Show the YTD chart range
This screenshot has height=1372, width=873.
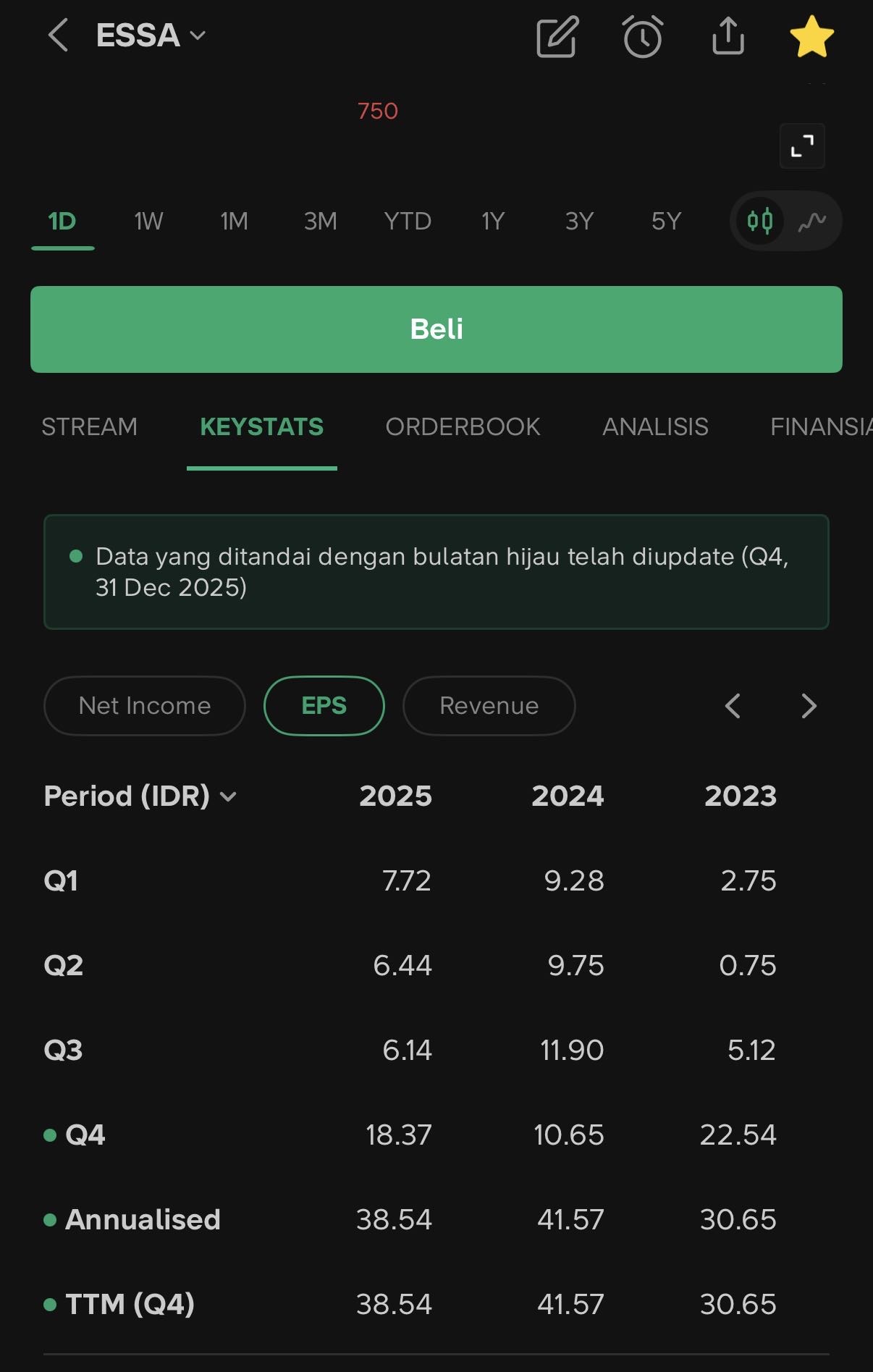point(408,221)
